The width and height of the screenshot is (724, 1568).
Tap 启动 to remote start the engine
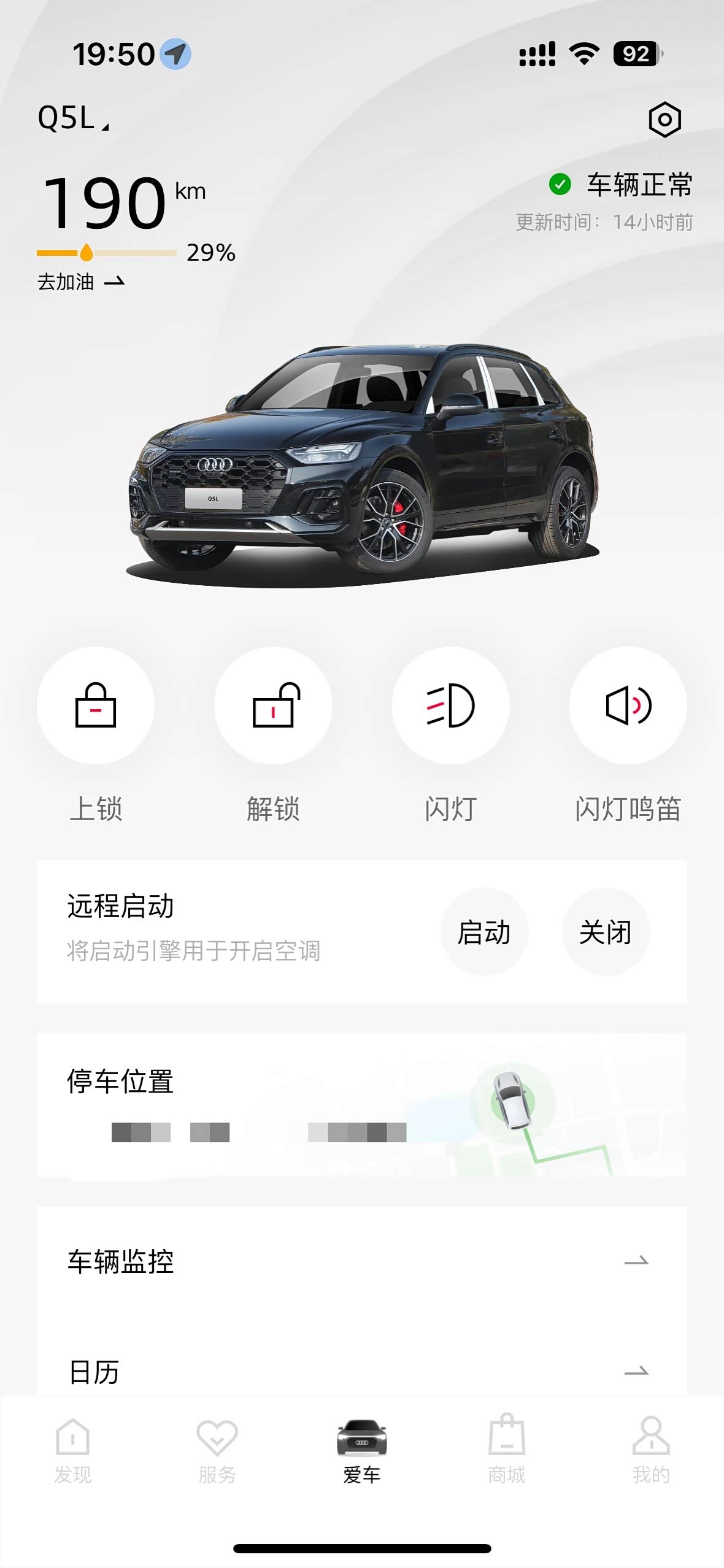pyautogui.click(x=485, y=932)
